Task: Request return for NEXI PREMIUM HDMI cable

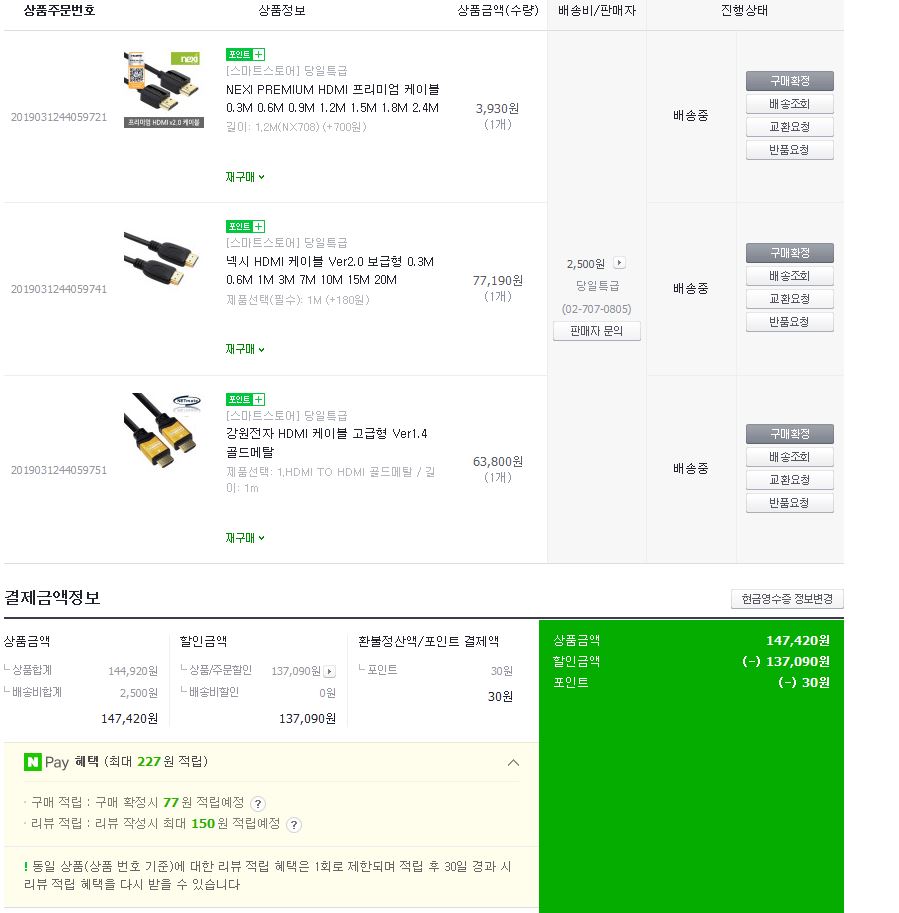Action: click(x=789, y=150)
